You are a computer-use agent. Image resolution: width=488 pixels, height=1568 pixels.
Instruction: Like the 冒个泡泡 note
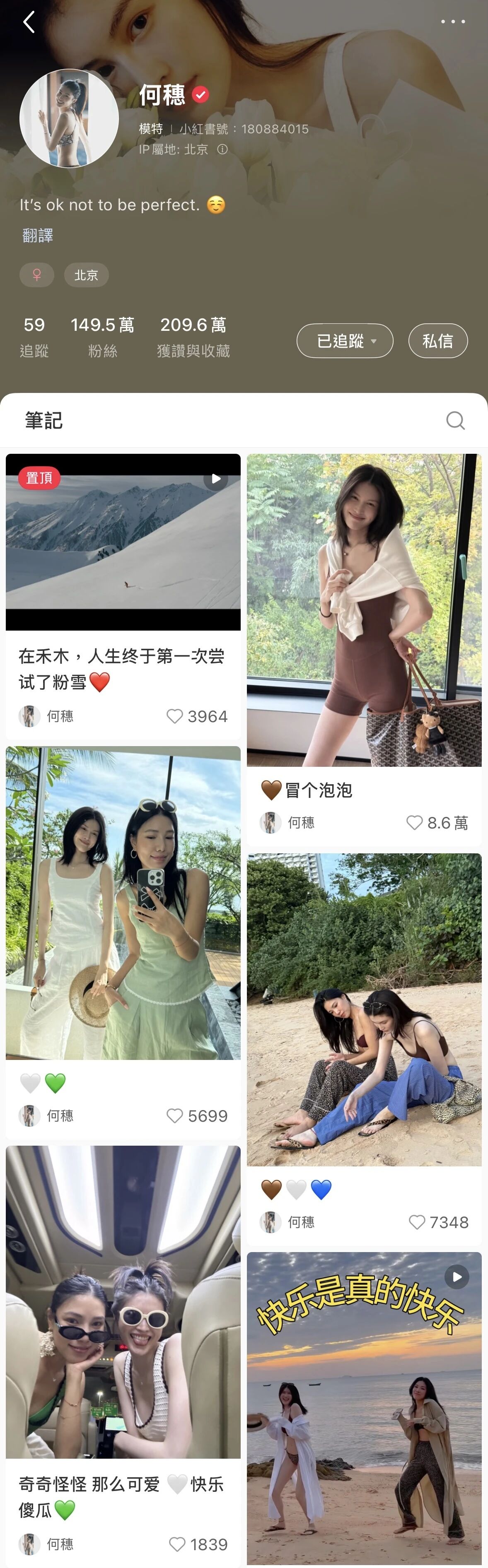(414, 823)
